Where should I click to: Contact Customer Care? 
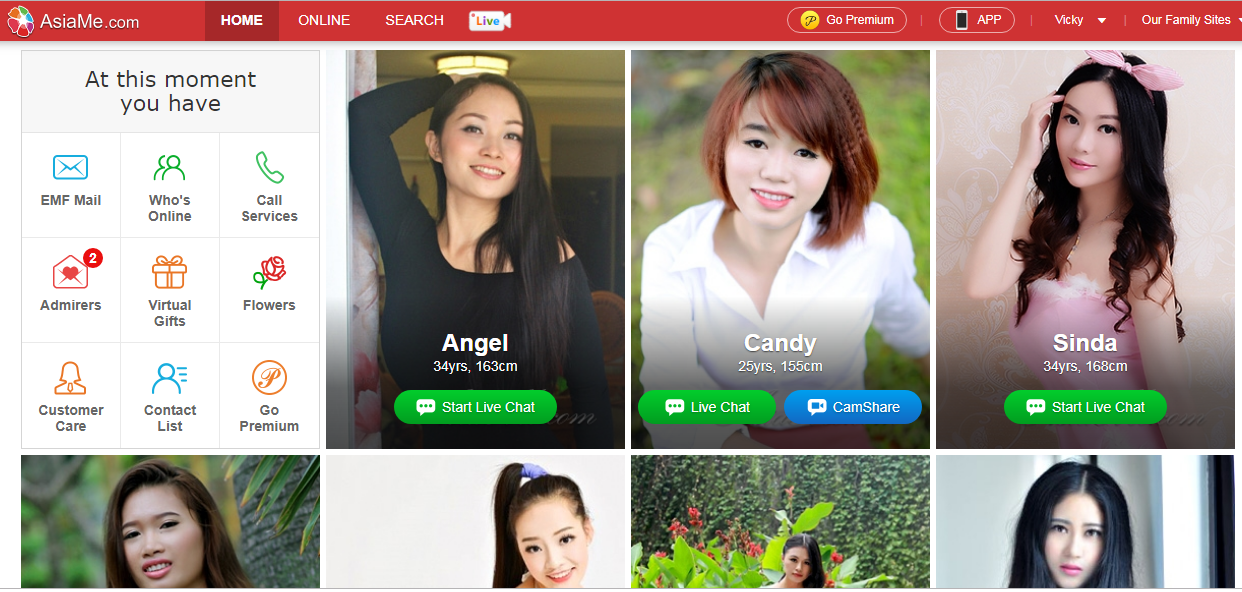[x=71, y=395]
